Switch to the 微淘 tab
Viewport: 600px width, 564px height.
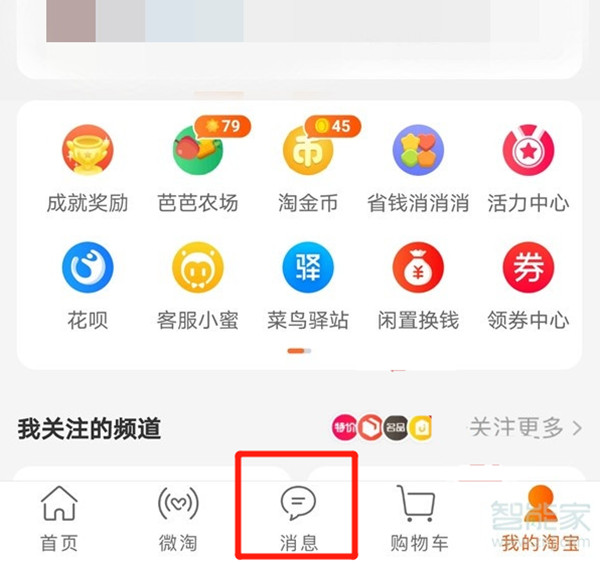pyautogui.click(x=178, y=520)
